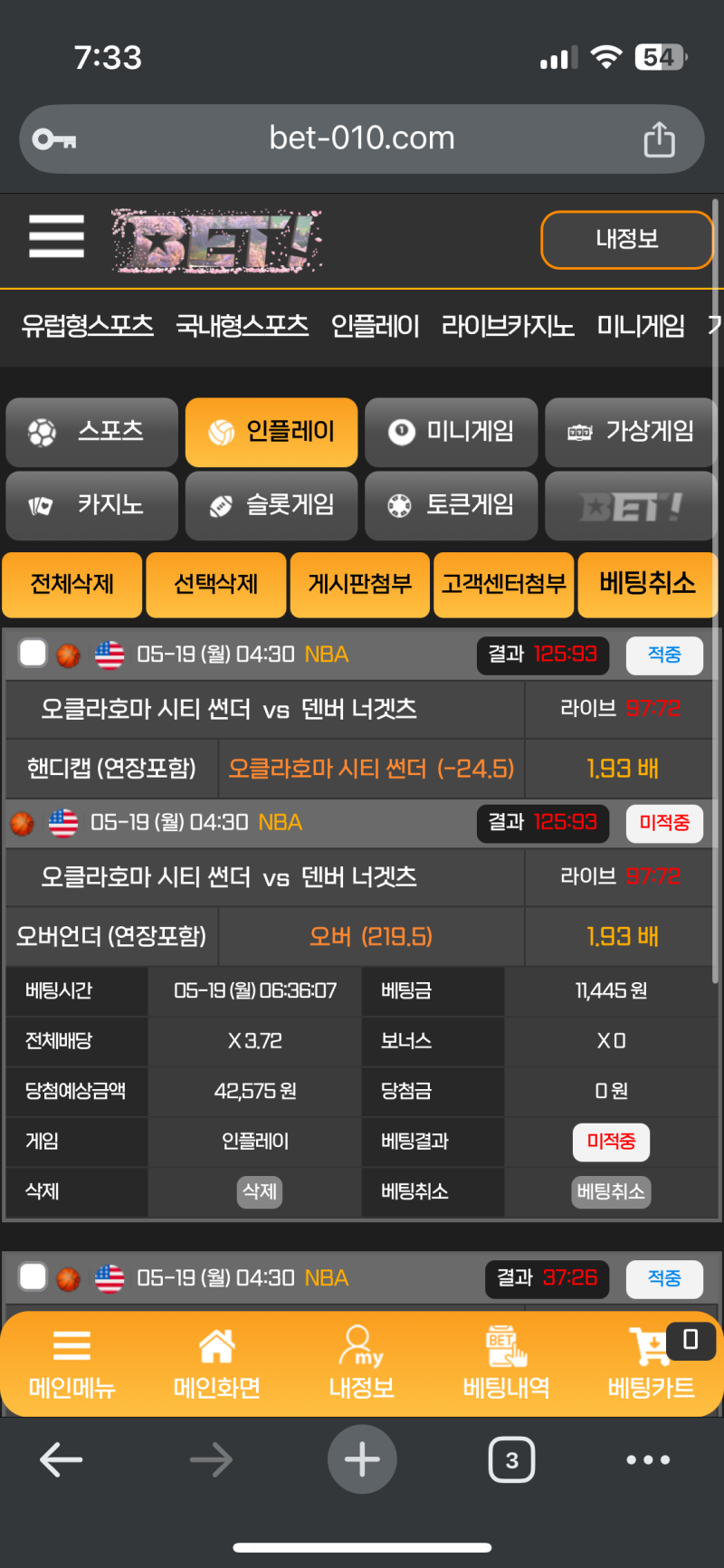Open 토큰게임 category
This screenshot has height=1568, width=724.
[452, 505]
